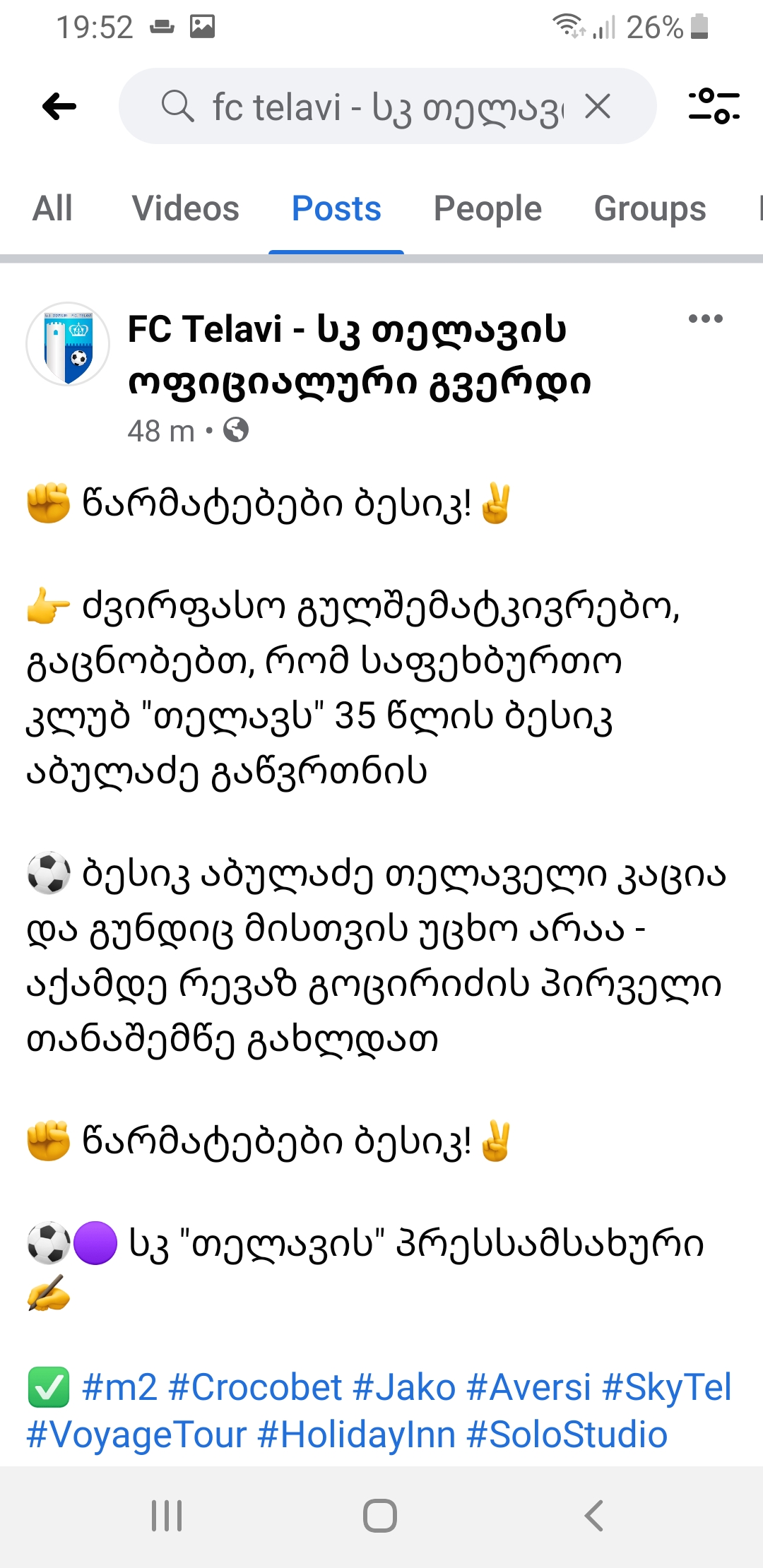Switch to the All tab
763x1568 pixels.
coord(52,209)
